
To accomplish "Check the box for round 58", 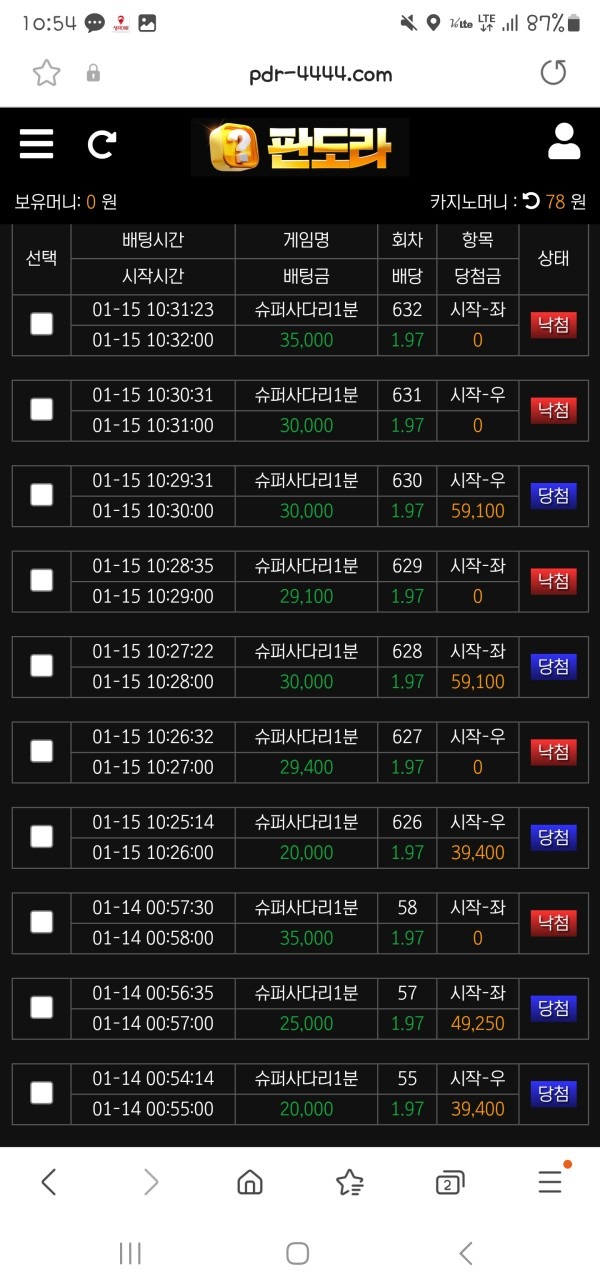I will tap(41, 922).
